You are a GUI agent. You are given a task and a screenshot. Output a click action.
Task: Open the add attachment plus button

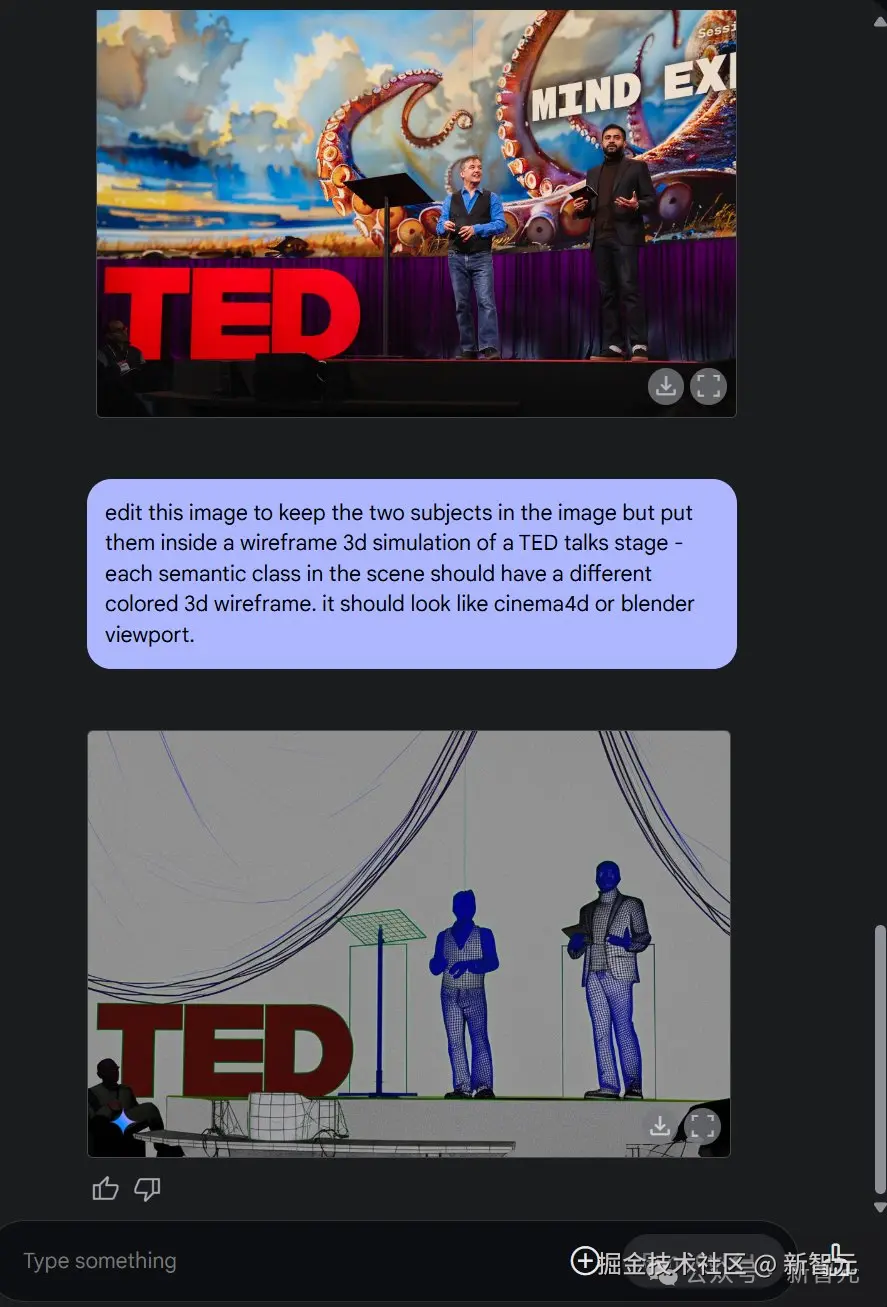pyautogui.click(x=583, y=1261)
